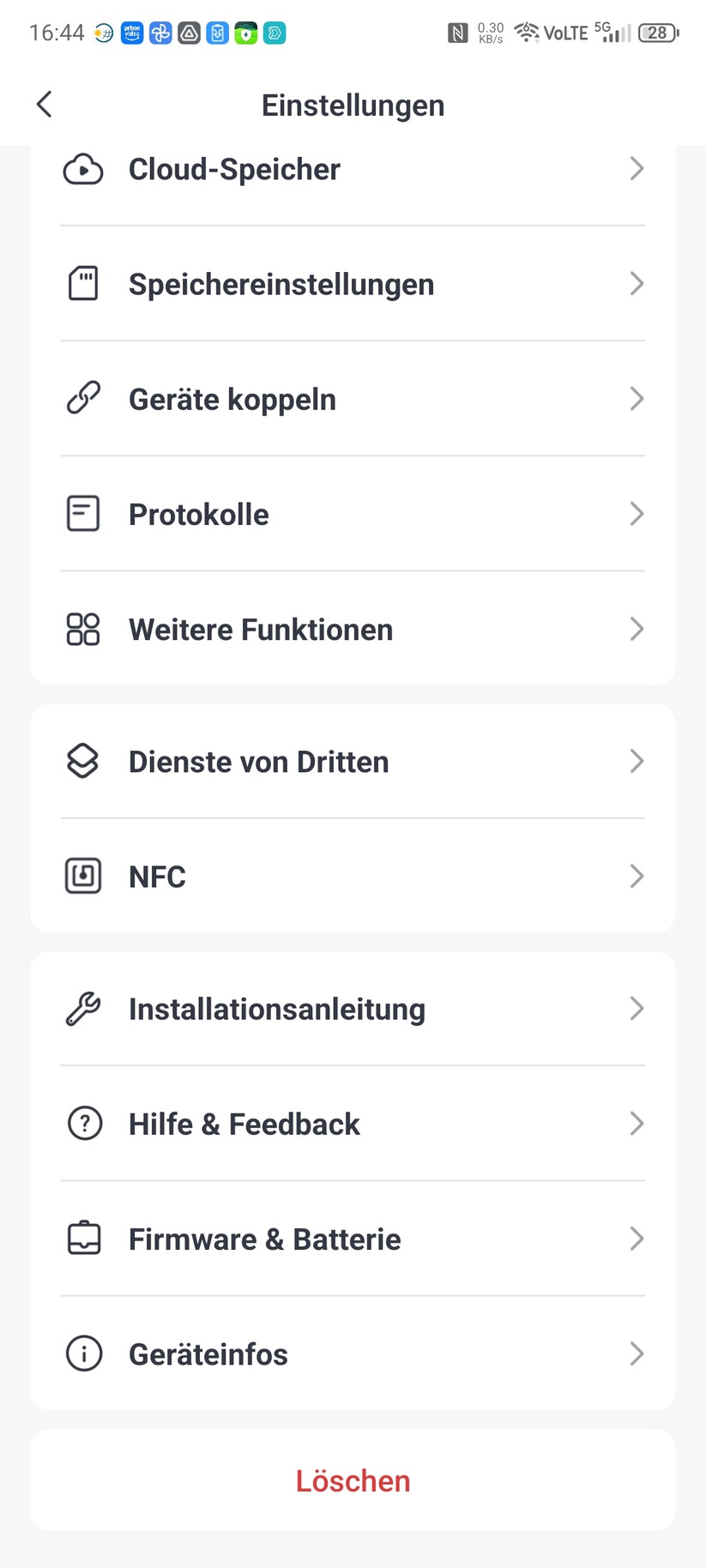This screenshot has height=1568, width=706.
Task: Tap the battery indicator showing 28
Action: pyautogui.click(x=657, y=33)
